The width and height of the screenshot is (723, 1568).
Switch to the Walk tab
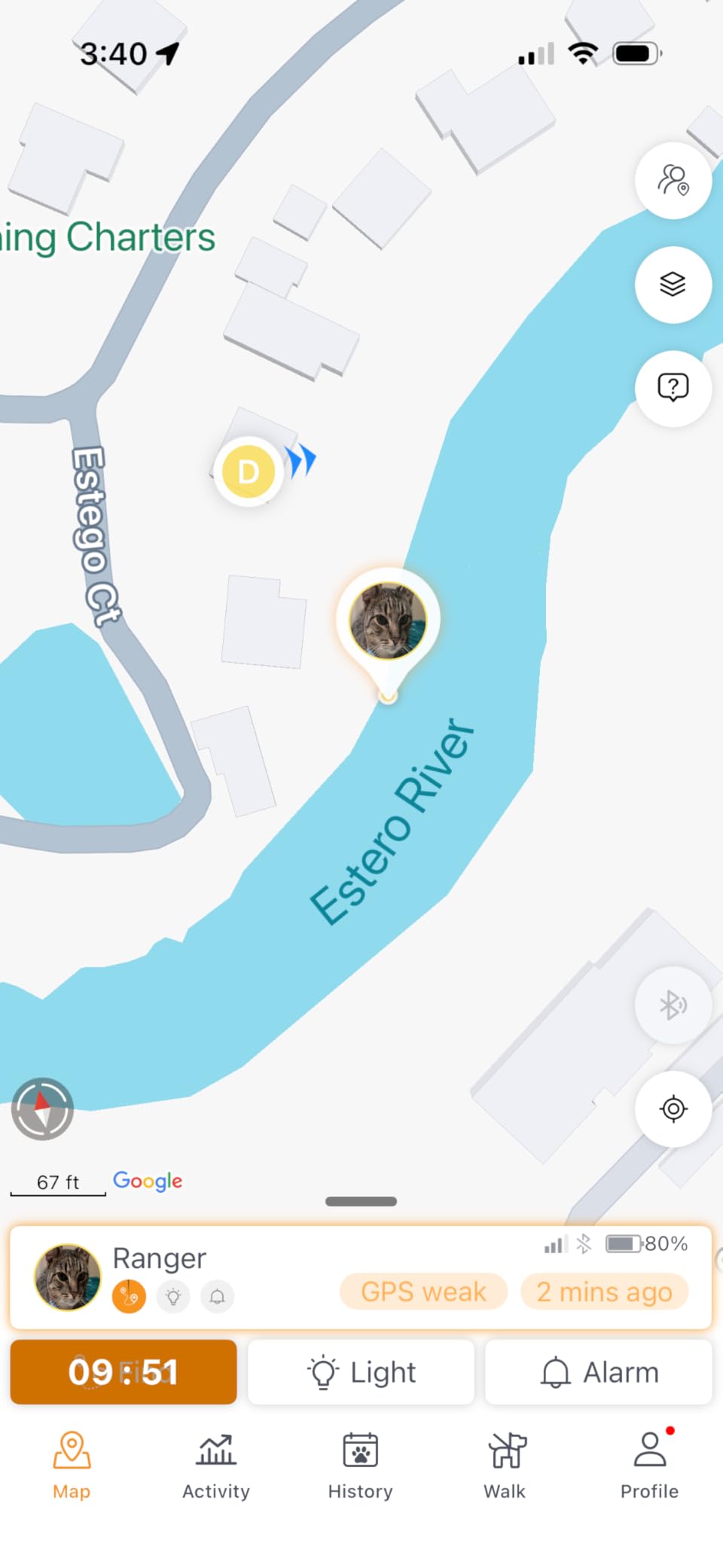(x=505, y=1466)
